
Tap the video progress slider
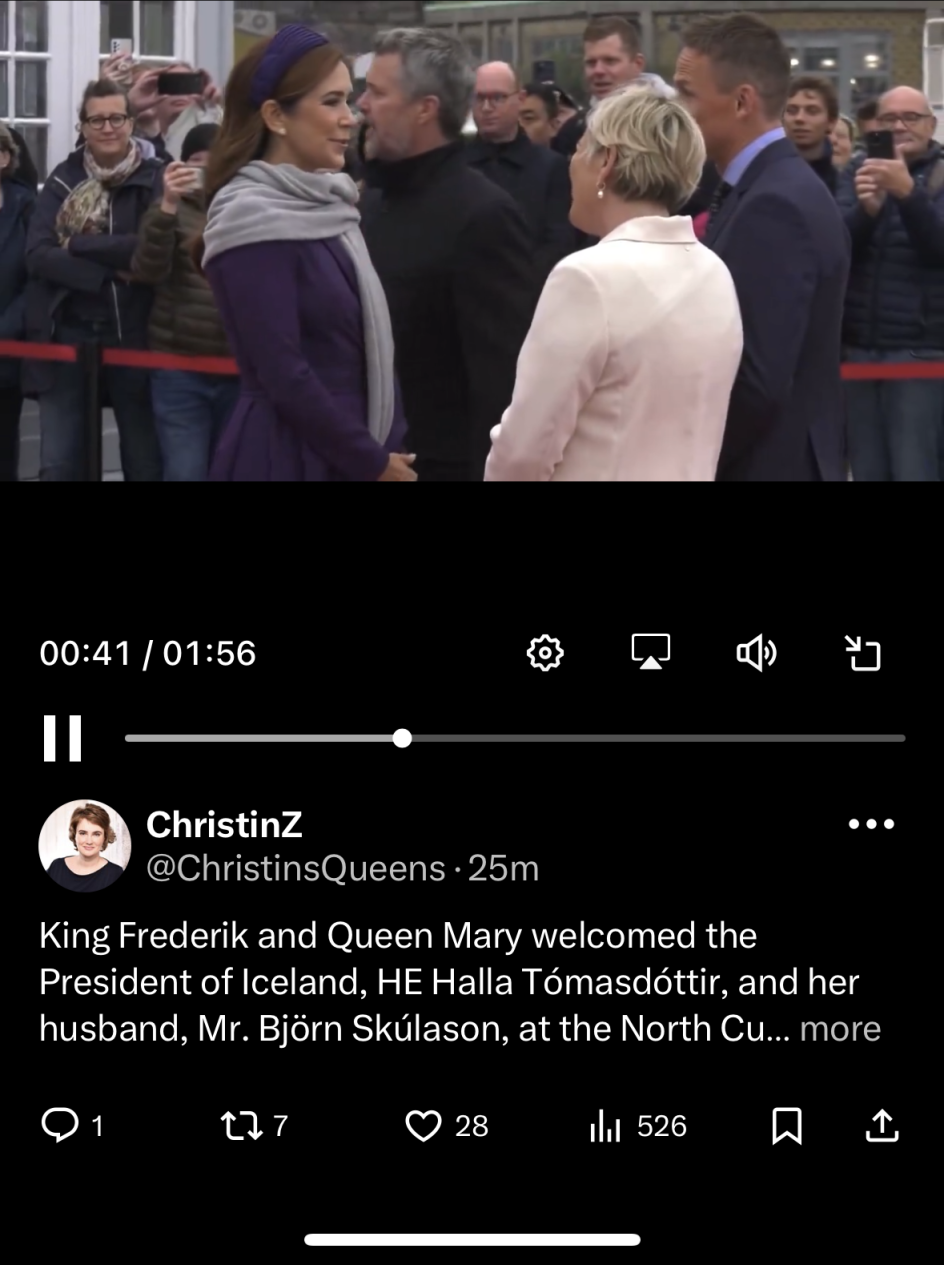(x=515, y=738)
